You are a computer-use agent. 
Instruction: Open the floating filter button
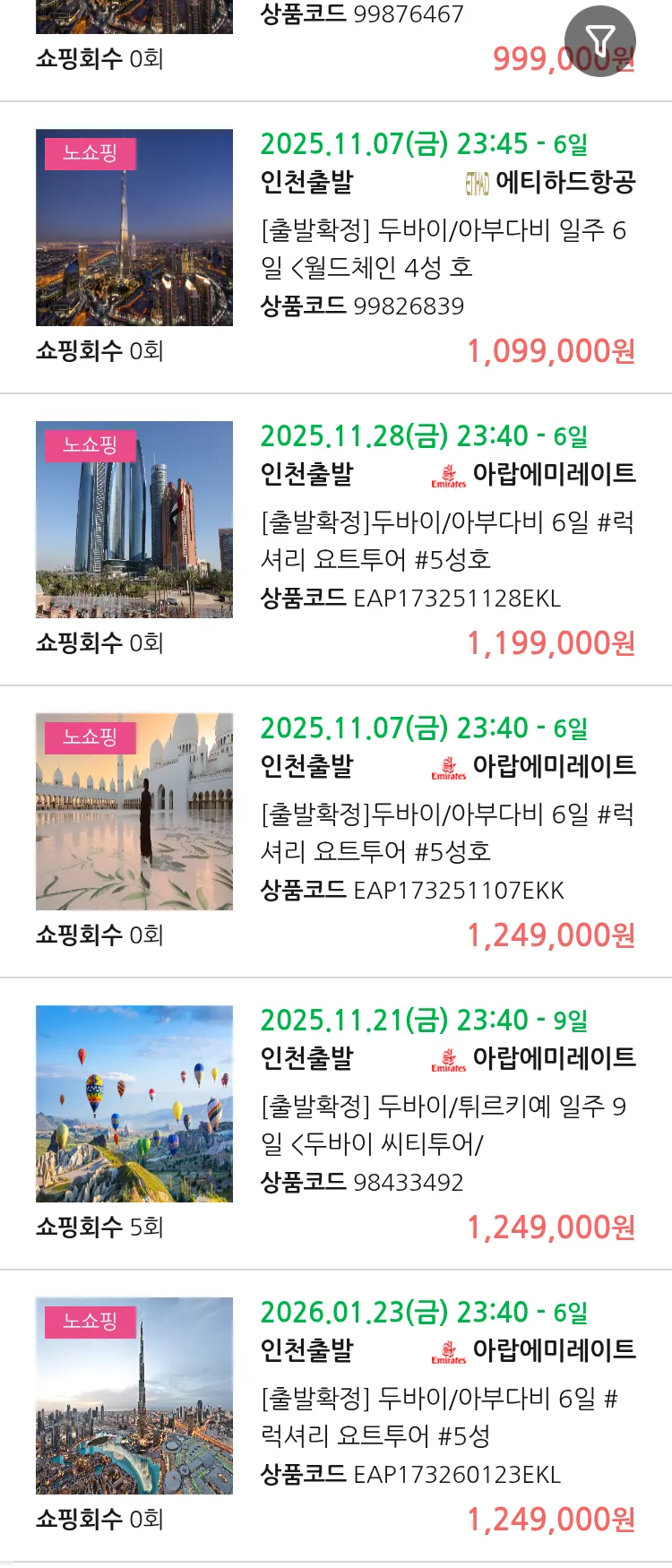(x=599, y=40)
